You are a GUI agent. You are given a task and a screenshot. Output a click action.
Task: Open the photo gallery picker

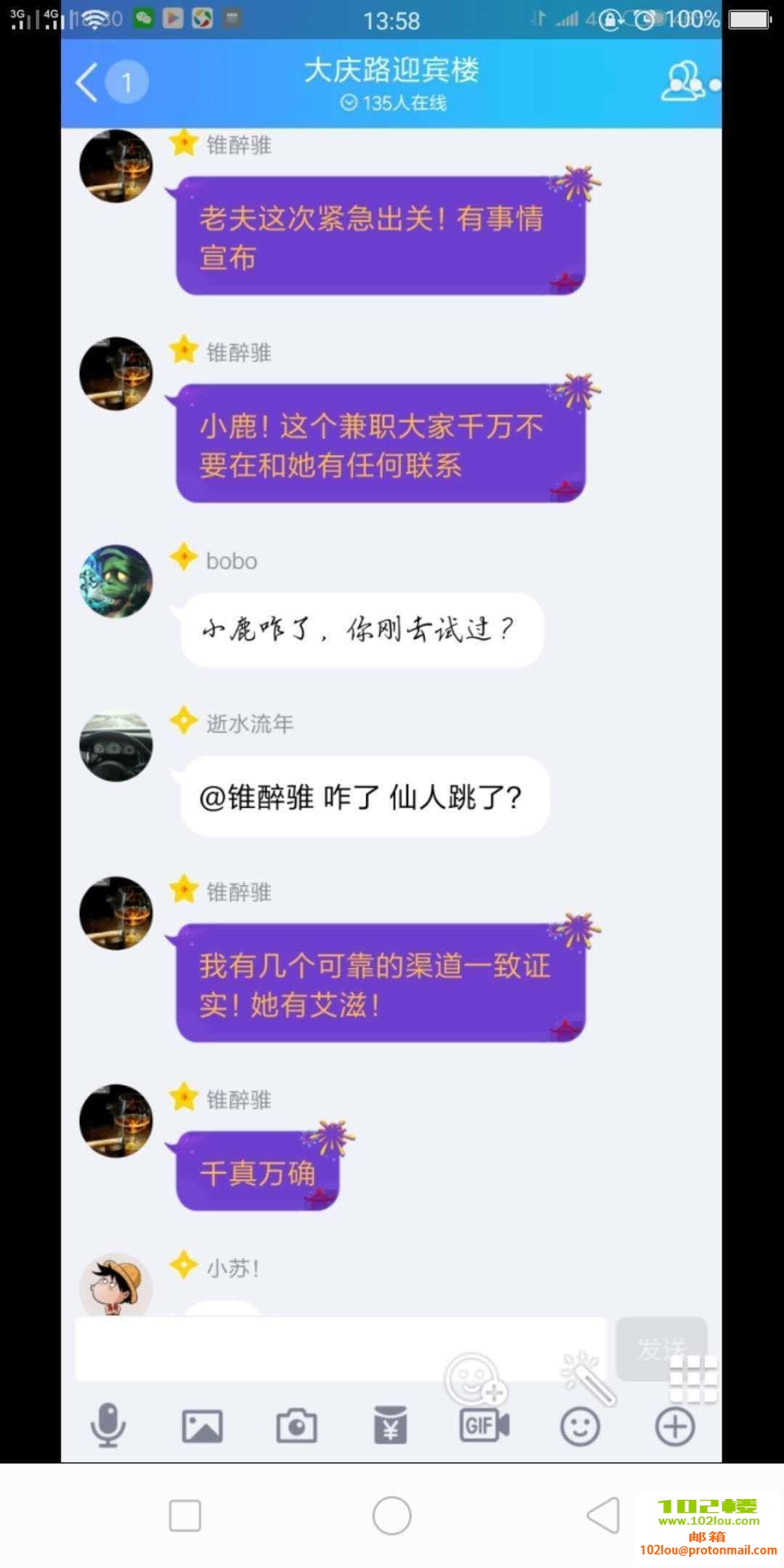click(x=202, y=1426)
